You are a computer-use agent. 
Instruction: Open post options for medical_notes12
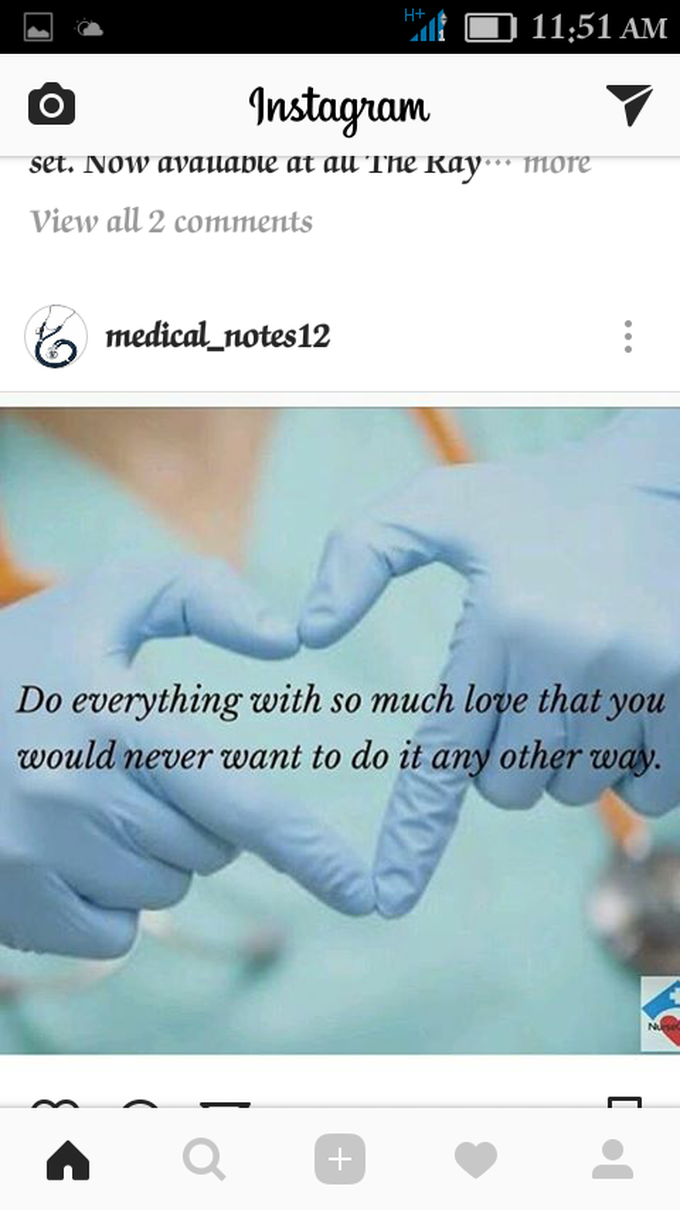click(627, 336)
